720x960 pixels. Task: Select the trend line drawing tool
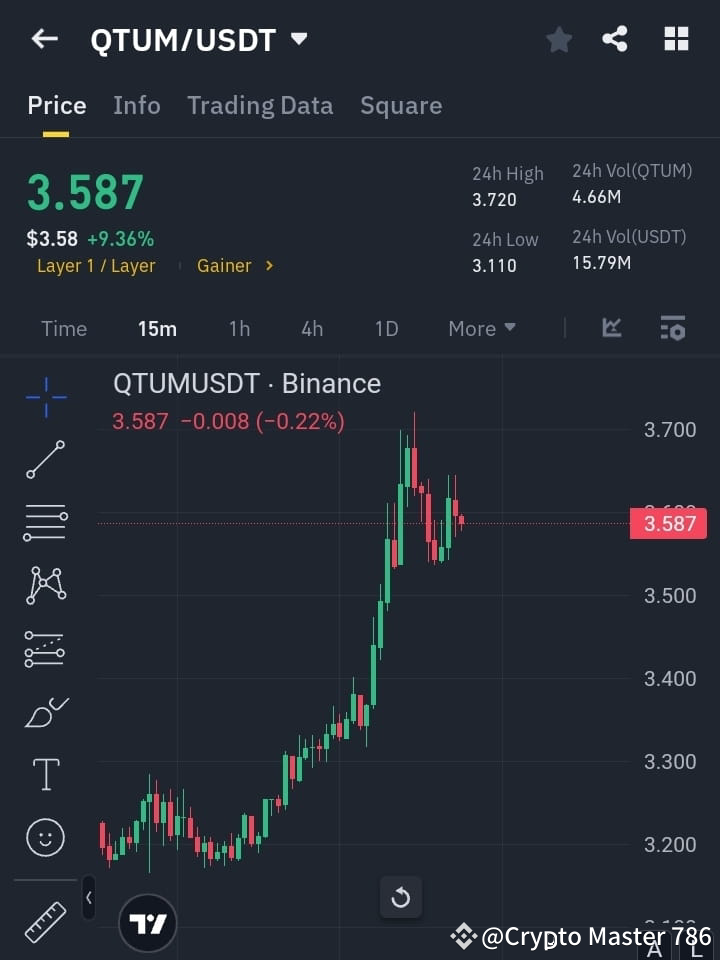click(45, 460)
